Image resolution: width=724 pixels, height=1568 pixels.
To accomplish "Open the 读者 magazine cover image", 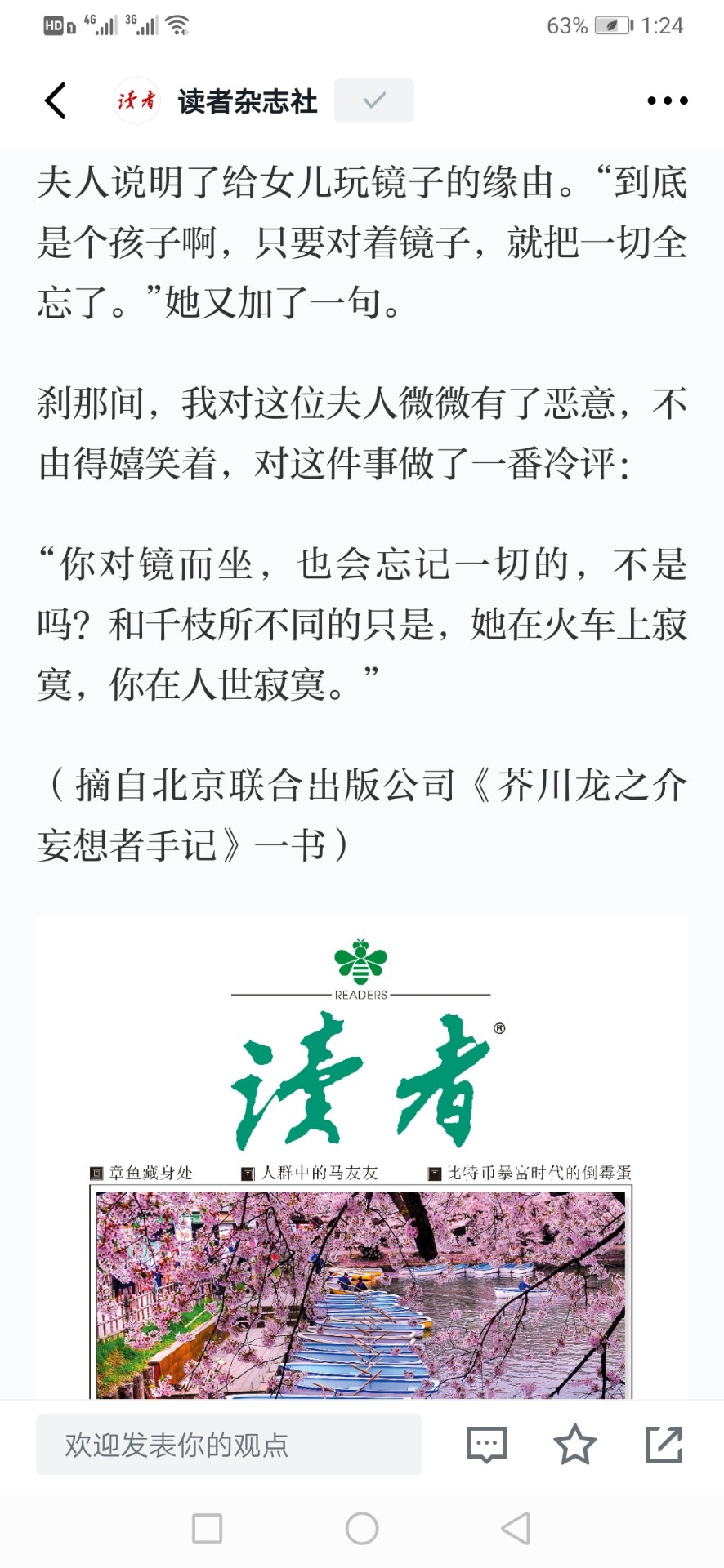I will click(362, 1158).
